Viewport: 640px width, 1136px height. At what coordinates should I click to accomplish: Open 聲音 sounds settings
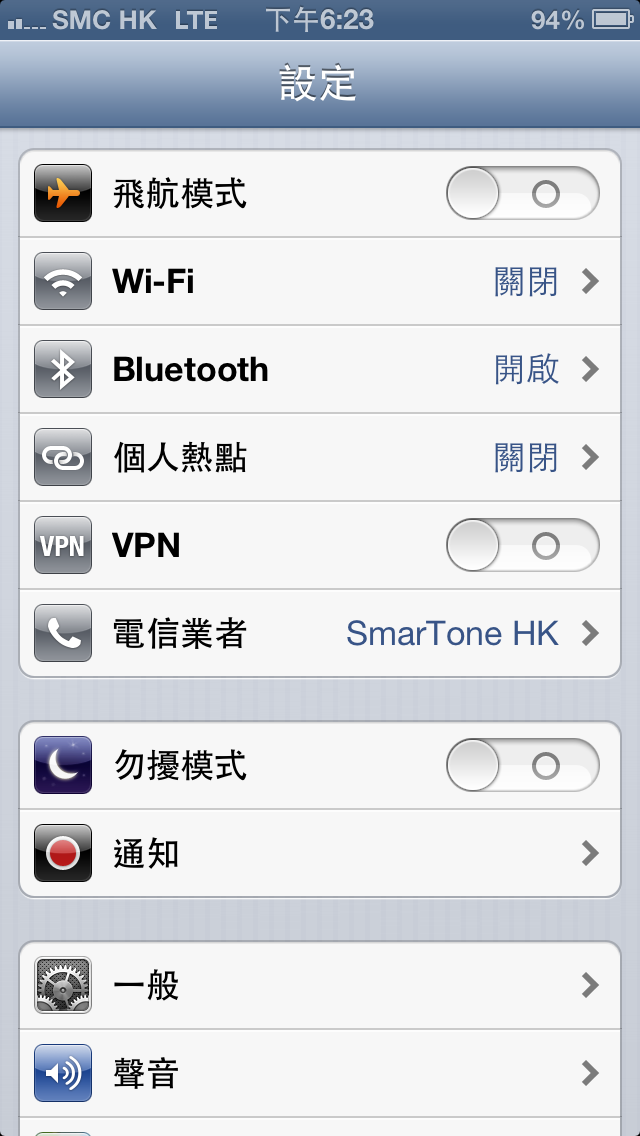[x=320, y=1074]
